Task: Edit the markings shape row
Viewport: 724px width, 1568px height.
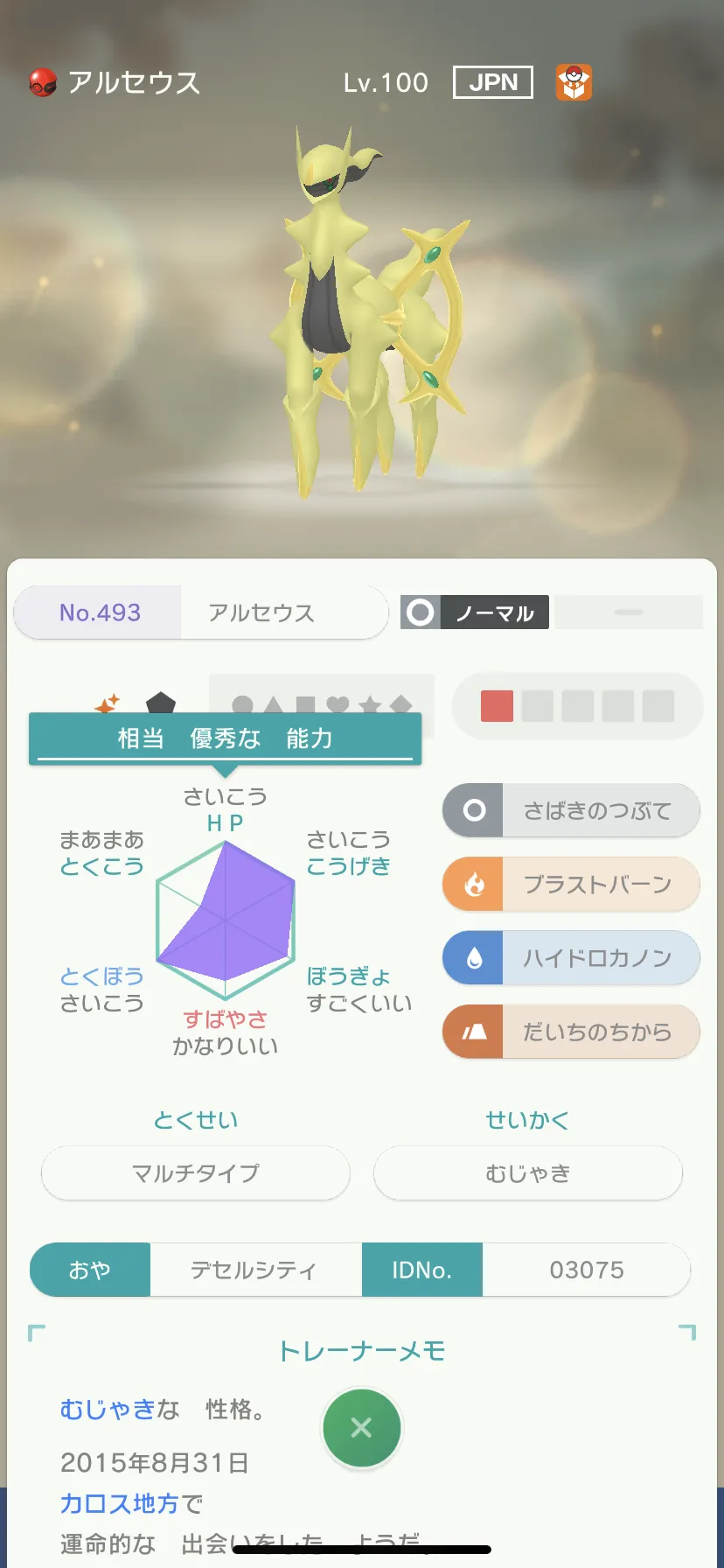Action: tap(321, 704)
